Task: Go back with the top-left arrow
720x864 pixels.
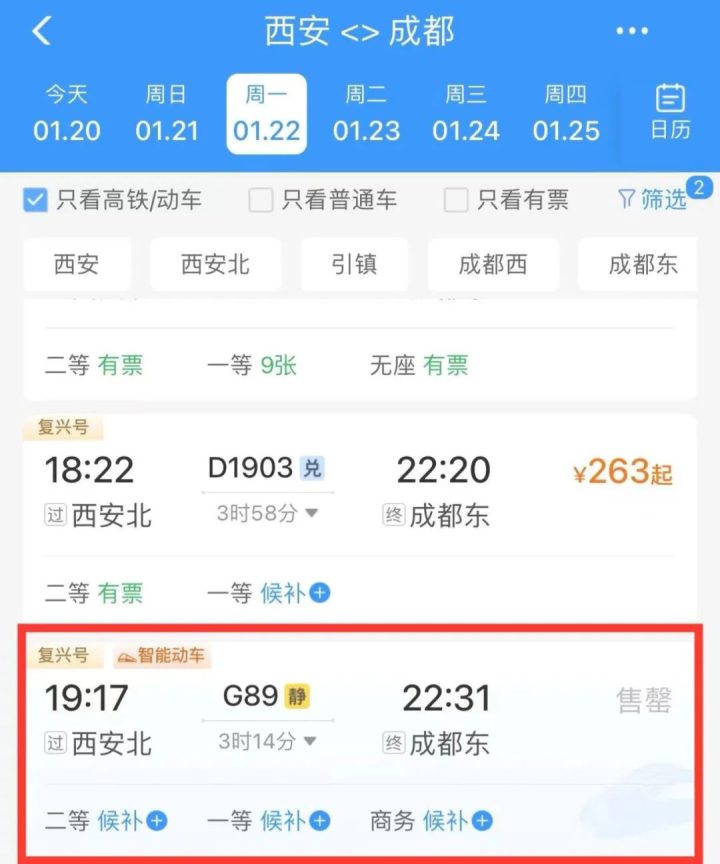Action: [41, 31]
